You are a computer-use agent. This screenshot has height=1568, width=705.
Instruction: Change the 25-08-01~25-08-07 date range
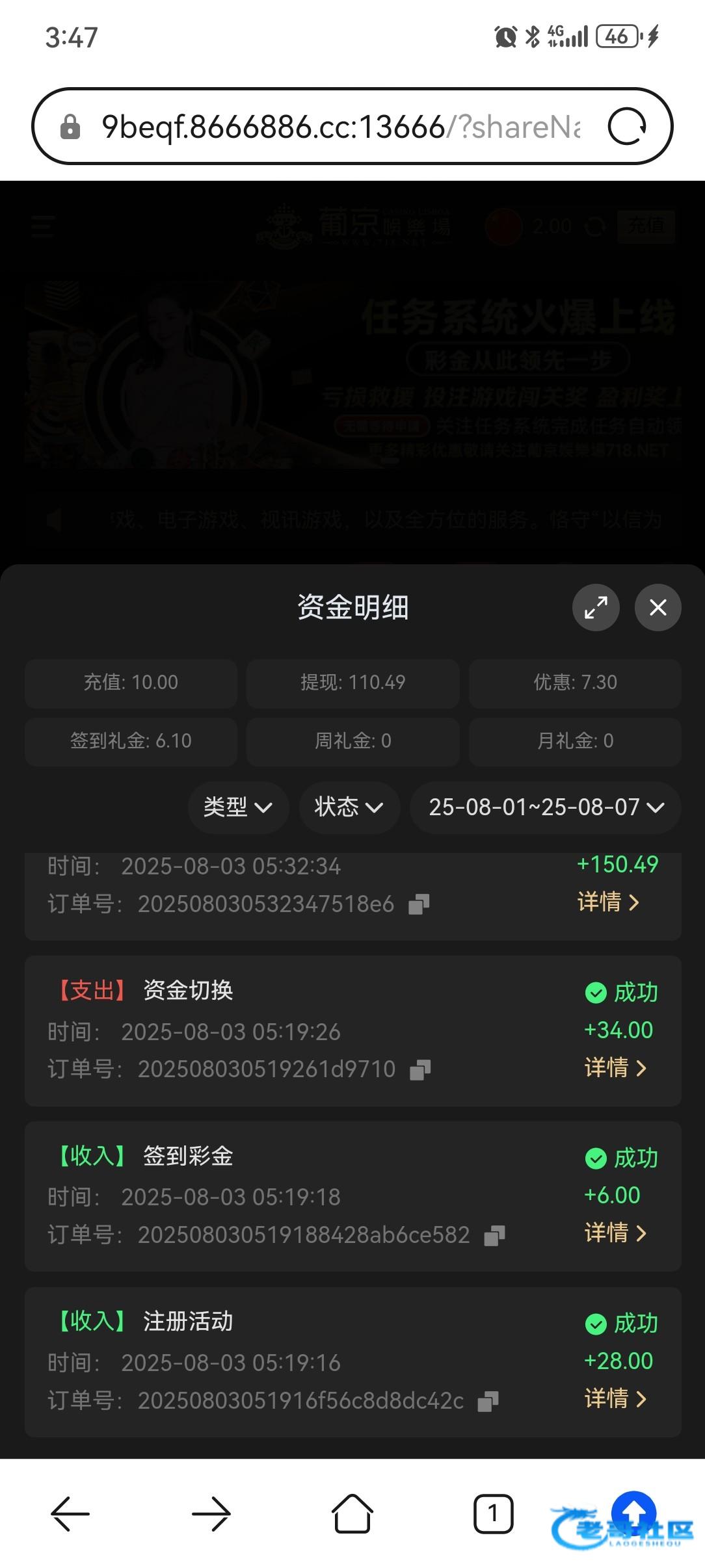pyautogui.click(x=546, y=807)
